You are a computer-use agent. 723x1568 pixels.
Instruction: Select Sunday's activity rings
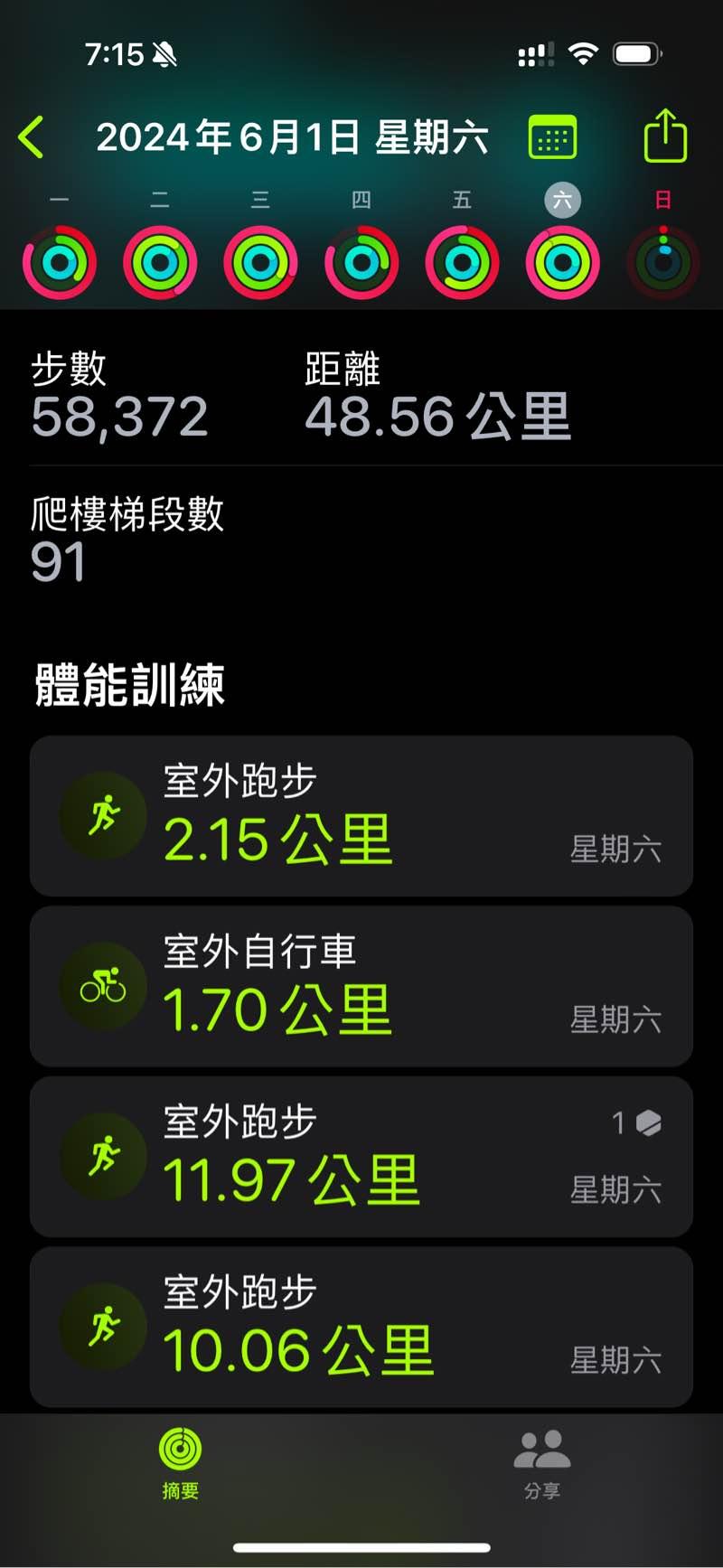click(x=663, y=262)
